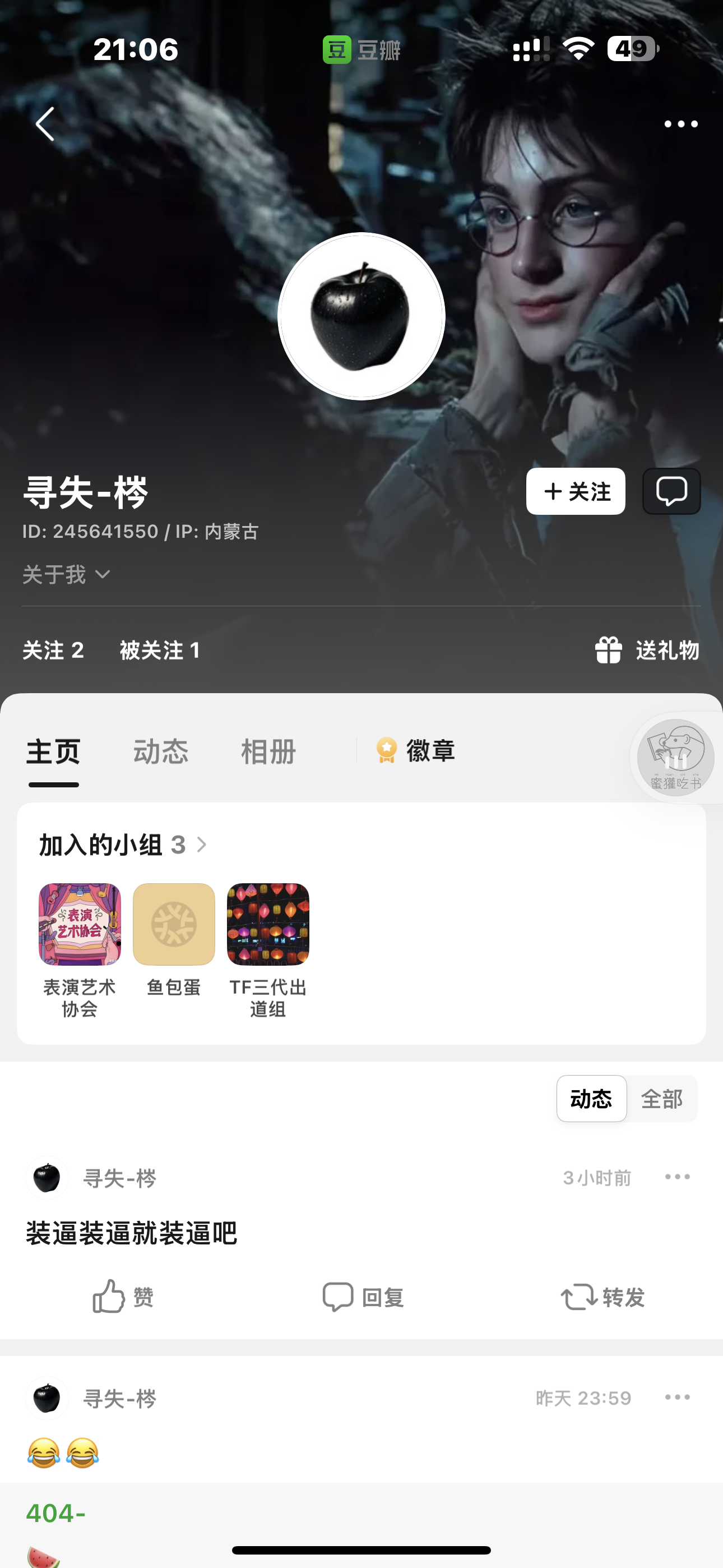View the 关注 2 following list

click(53, 650)
